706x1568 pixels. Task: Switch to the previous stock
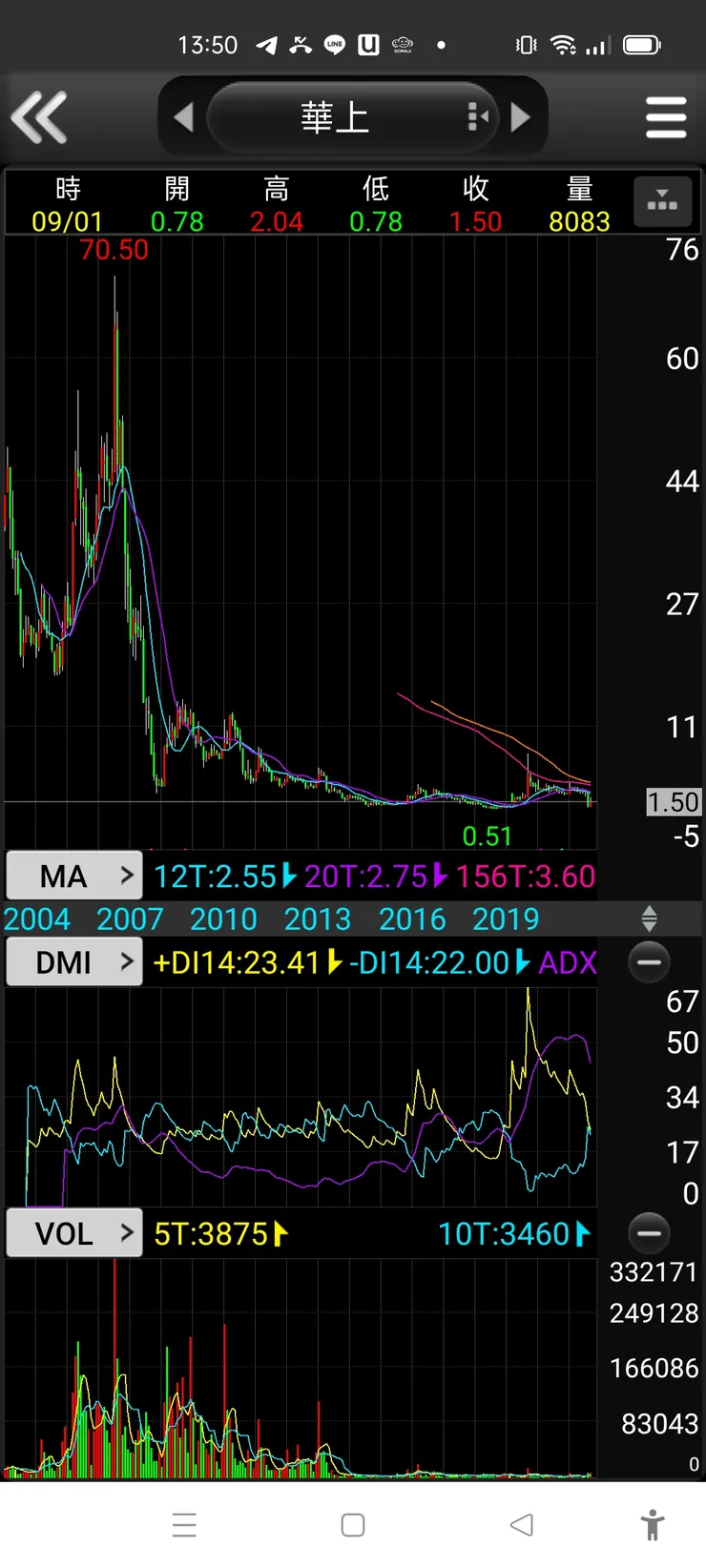point(183,117)
